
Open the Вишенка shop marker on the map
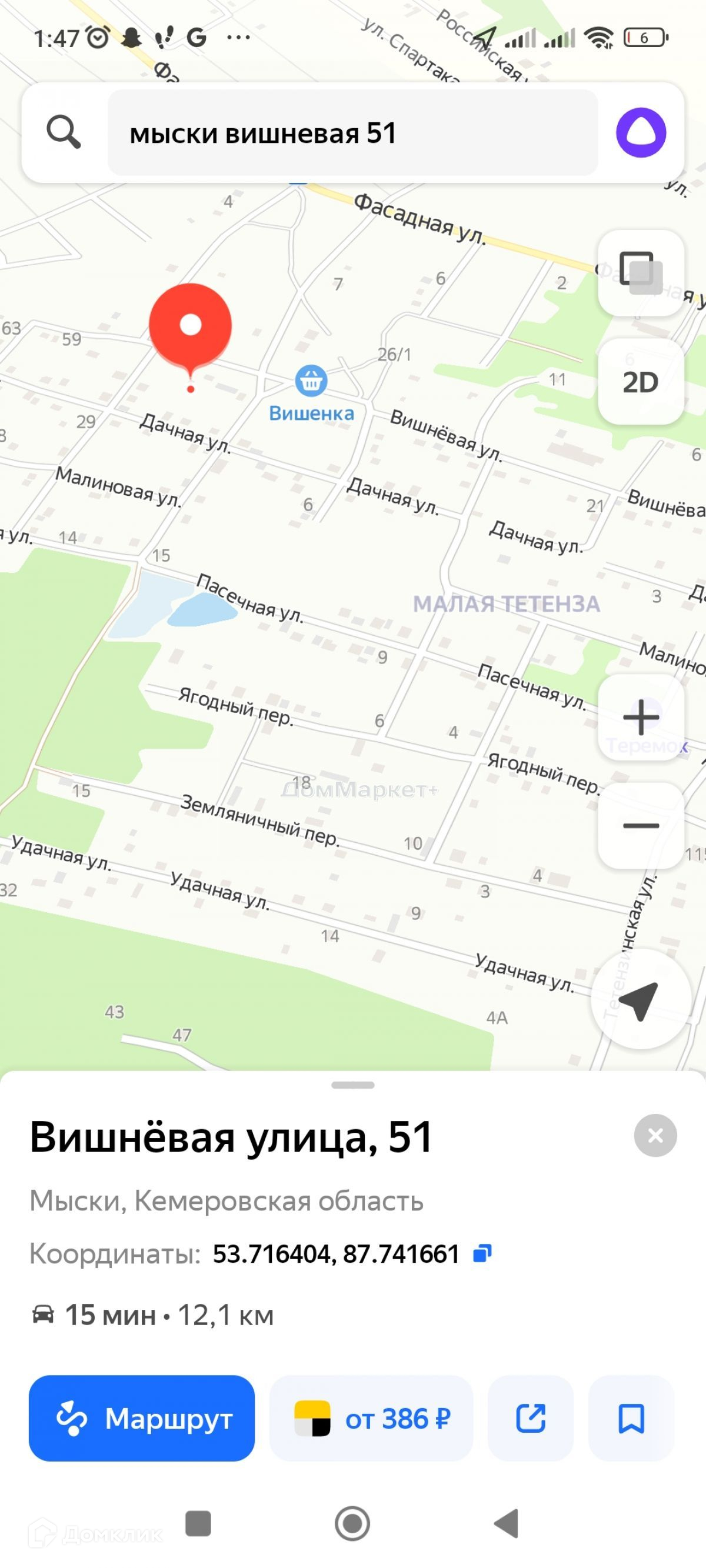pos(311,382)
